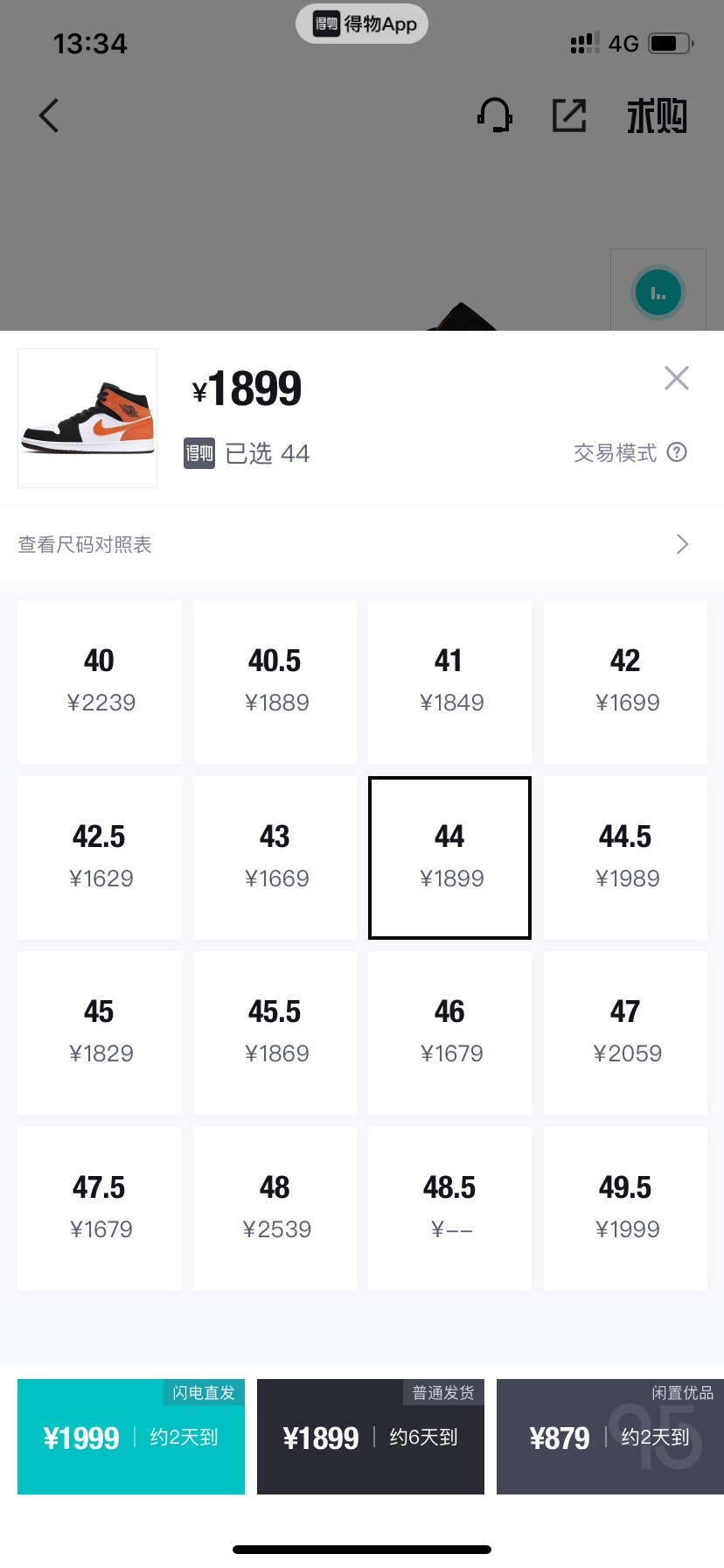Buy with 闪电直发 at ¥1999
Image resolution: width=724 pixels, height=1568 pixels.
point(131,1437)
